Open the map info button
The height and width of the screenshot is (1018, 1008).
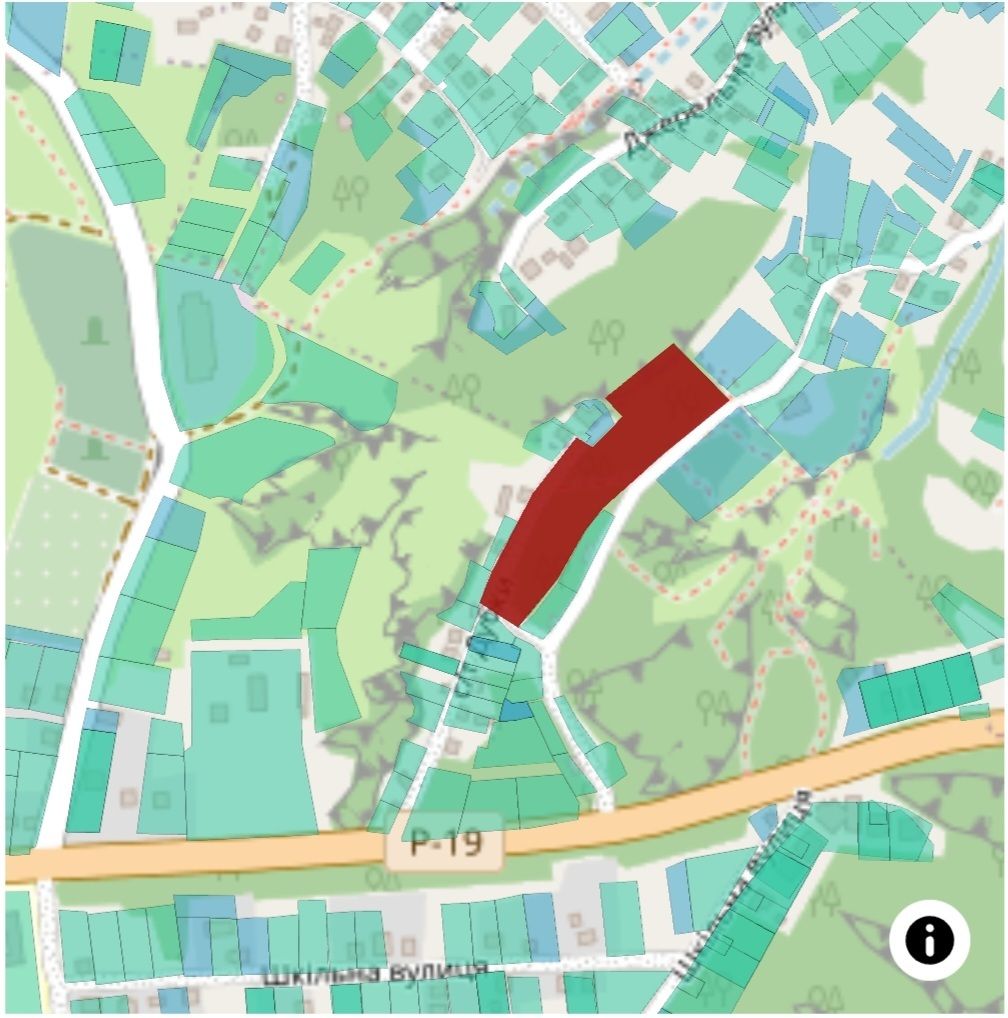click(929, 940)
